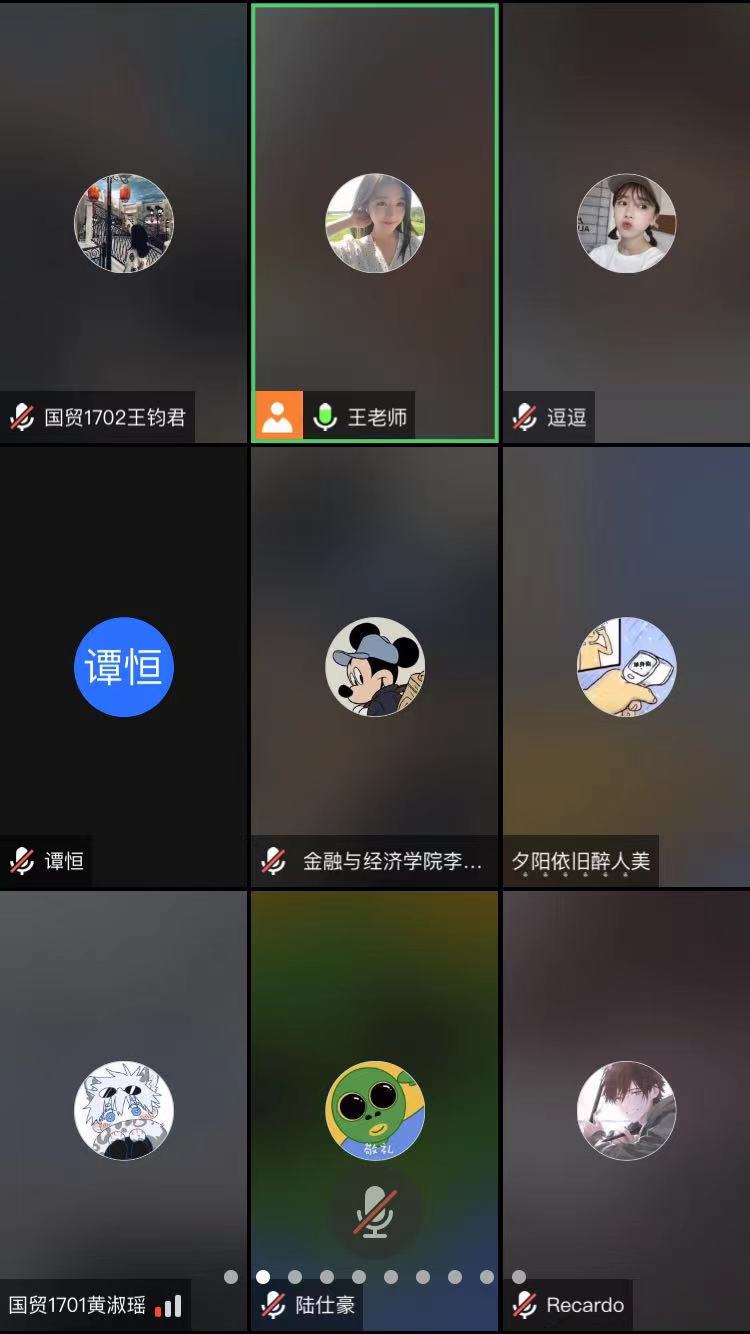Viewport: 750px width, 1334px height.
Task: Select participant tile 国贸1702王钧君
Action: [123, 223]
